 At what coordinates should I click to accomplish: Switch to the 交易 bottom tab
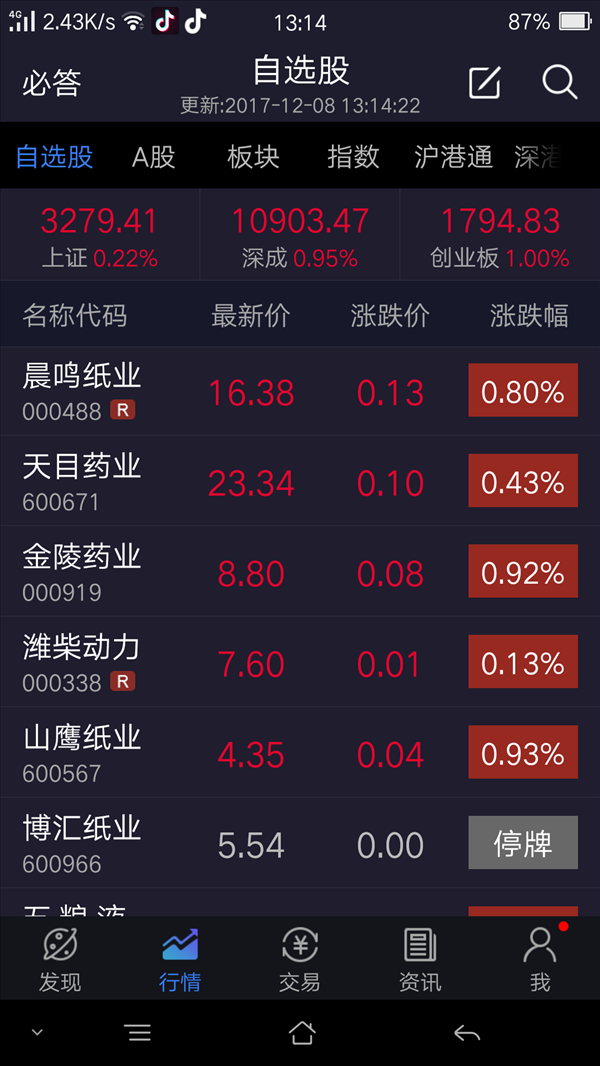(x=300, y=959)
